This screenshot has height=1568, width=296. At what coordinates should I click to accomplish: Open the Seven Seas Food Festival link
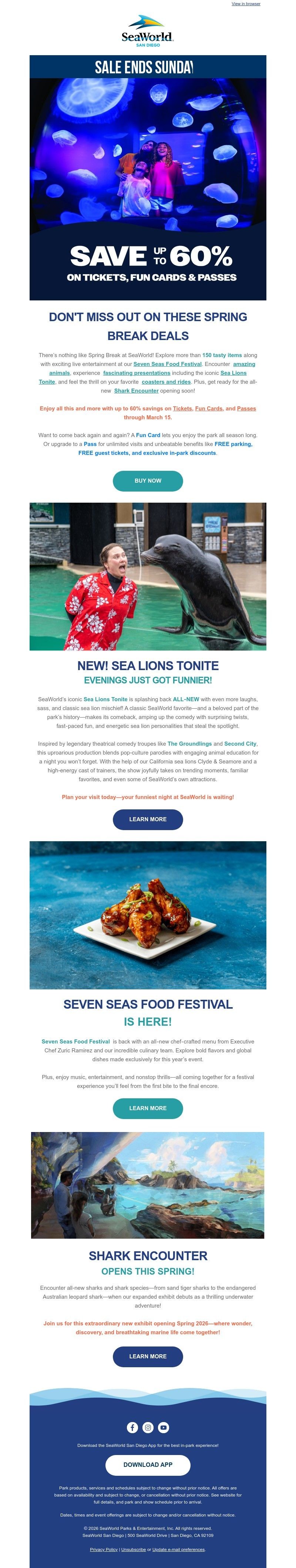(167, 363)
